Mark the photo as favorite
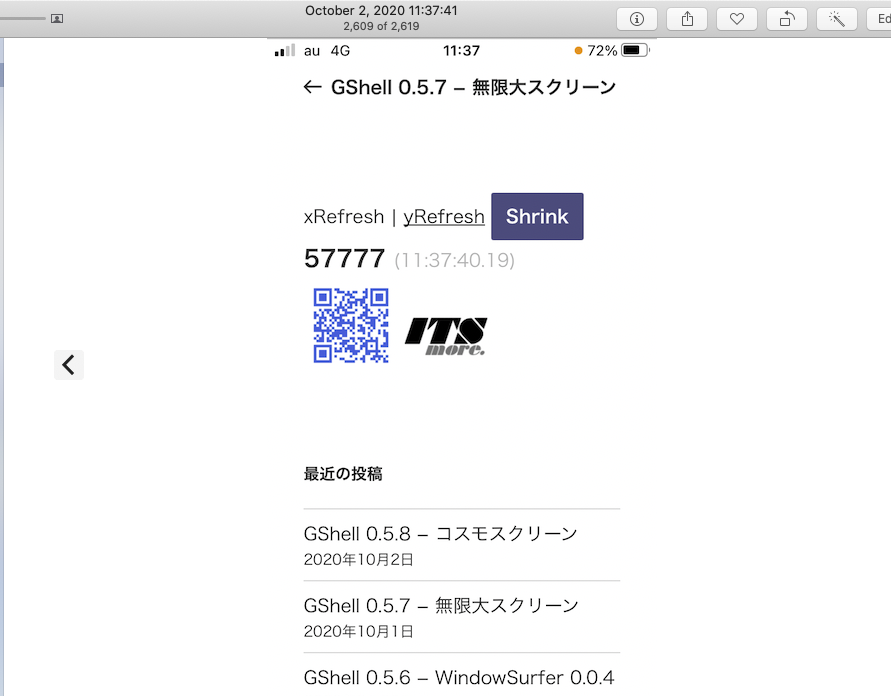891x696 pixels. pos(737,18)
